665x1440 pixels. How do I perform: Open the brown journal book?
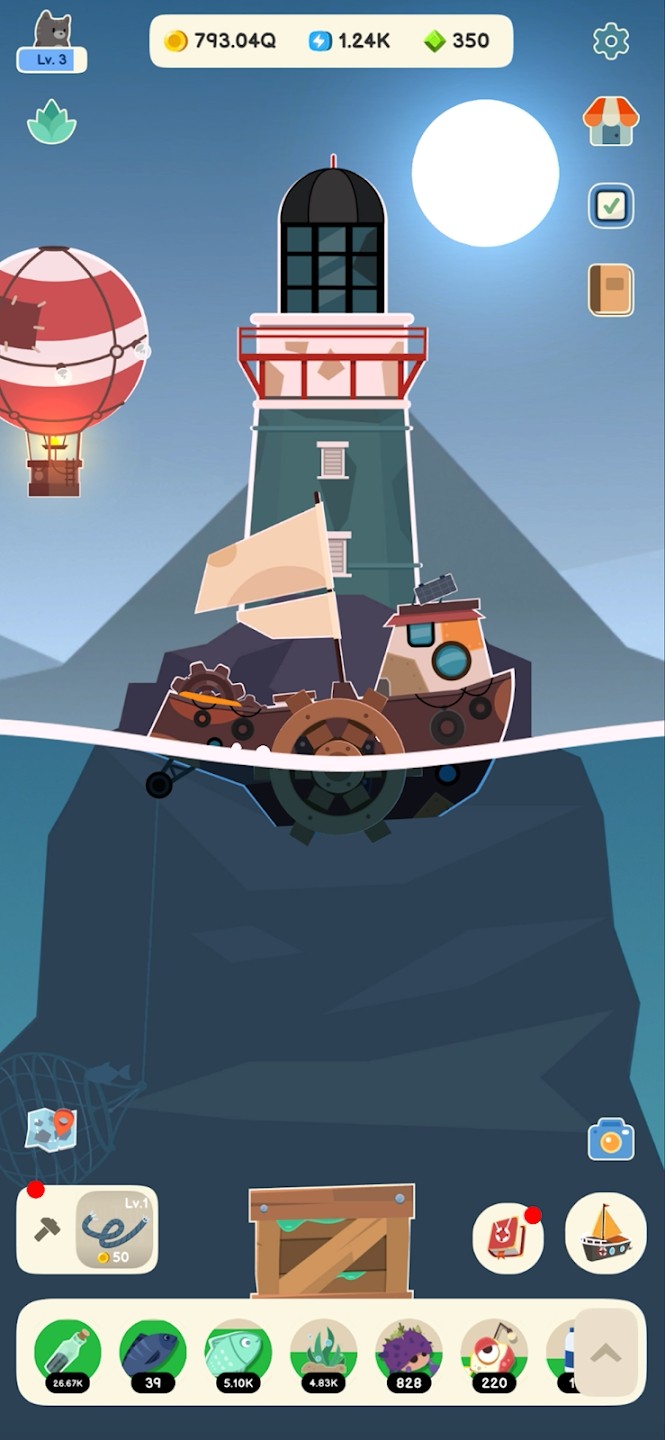(x=610, y=289)
